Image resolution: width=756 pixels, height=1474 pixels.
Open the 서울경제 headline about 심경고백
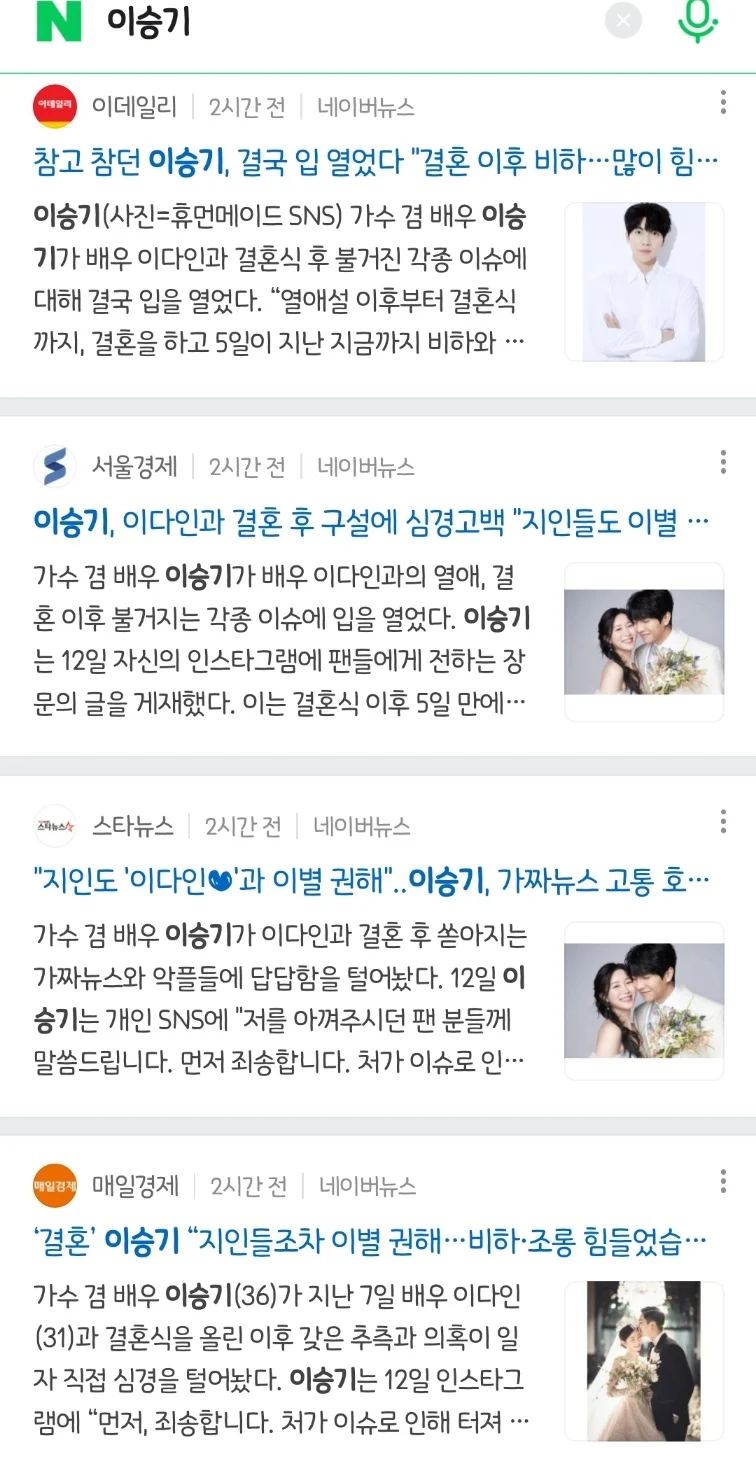[x=370, y=521]
